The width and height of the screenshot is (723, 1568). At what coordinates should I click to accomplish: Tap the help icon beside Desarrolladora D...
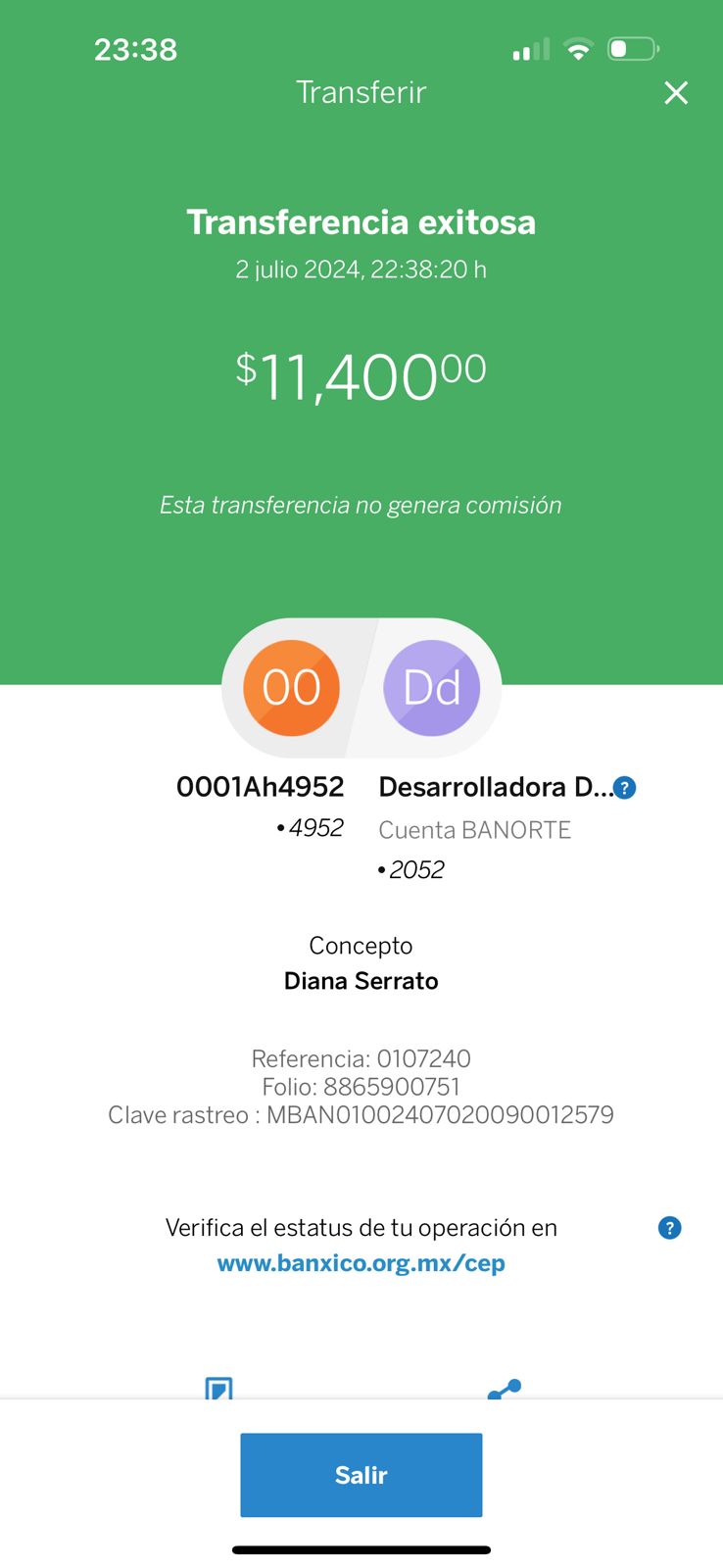click(624, 787)
